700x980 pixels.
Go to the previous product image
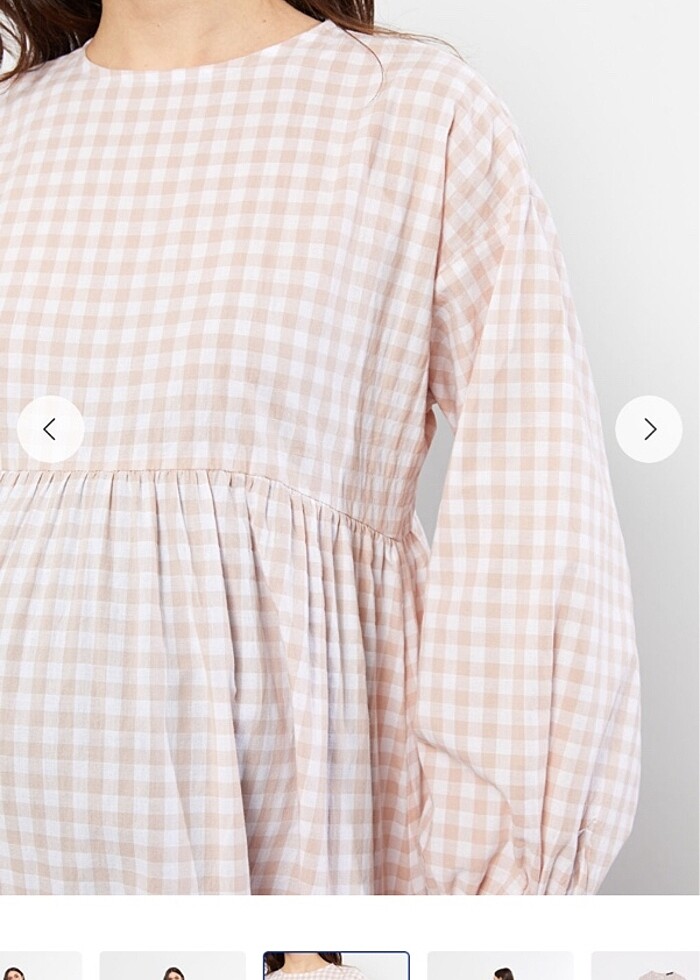tap(50, 429)
